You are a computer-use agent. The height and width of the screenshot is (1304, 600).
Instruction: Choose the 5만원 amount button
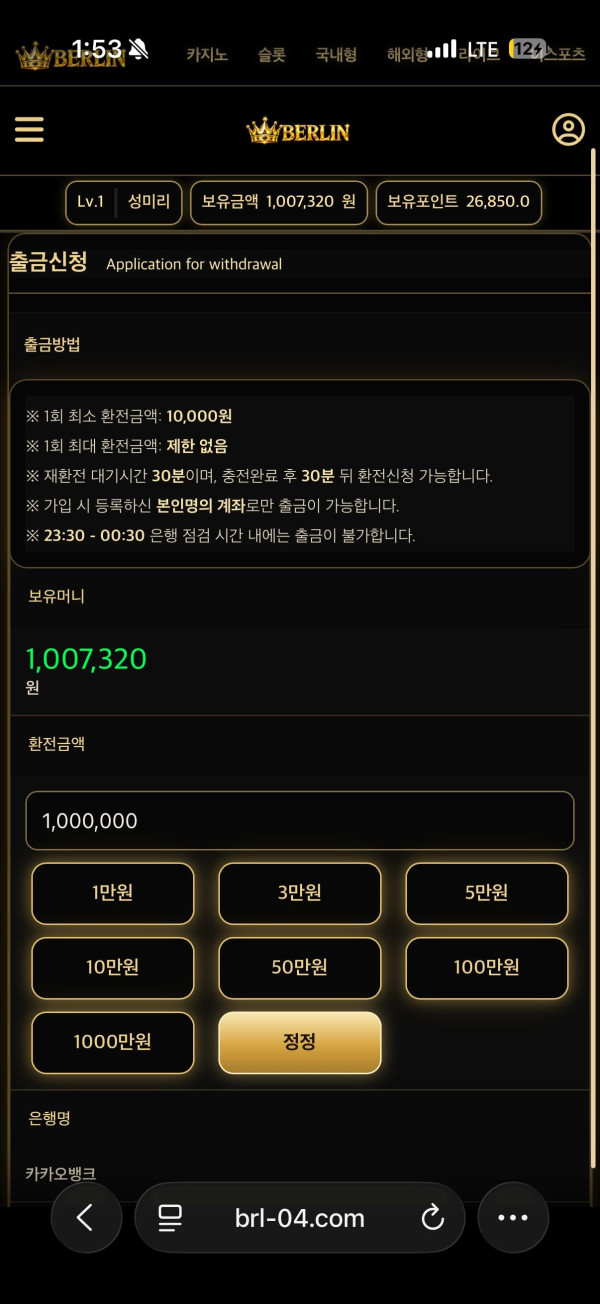(487, 893)
